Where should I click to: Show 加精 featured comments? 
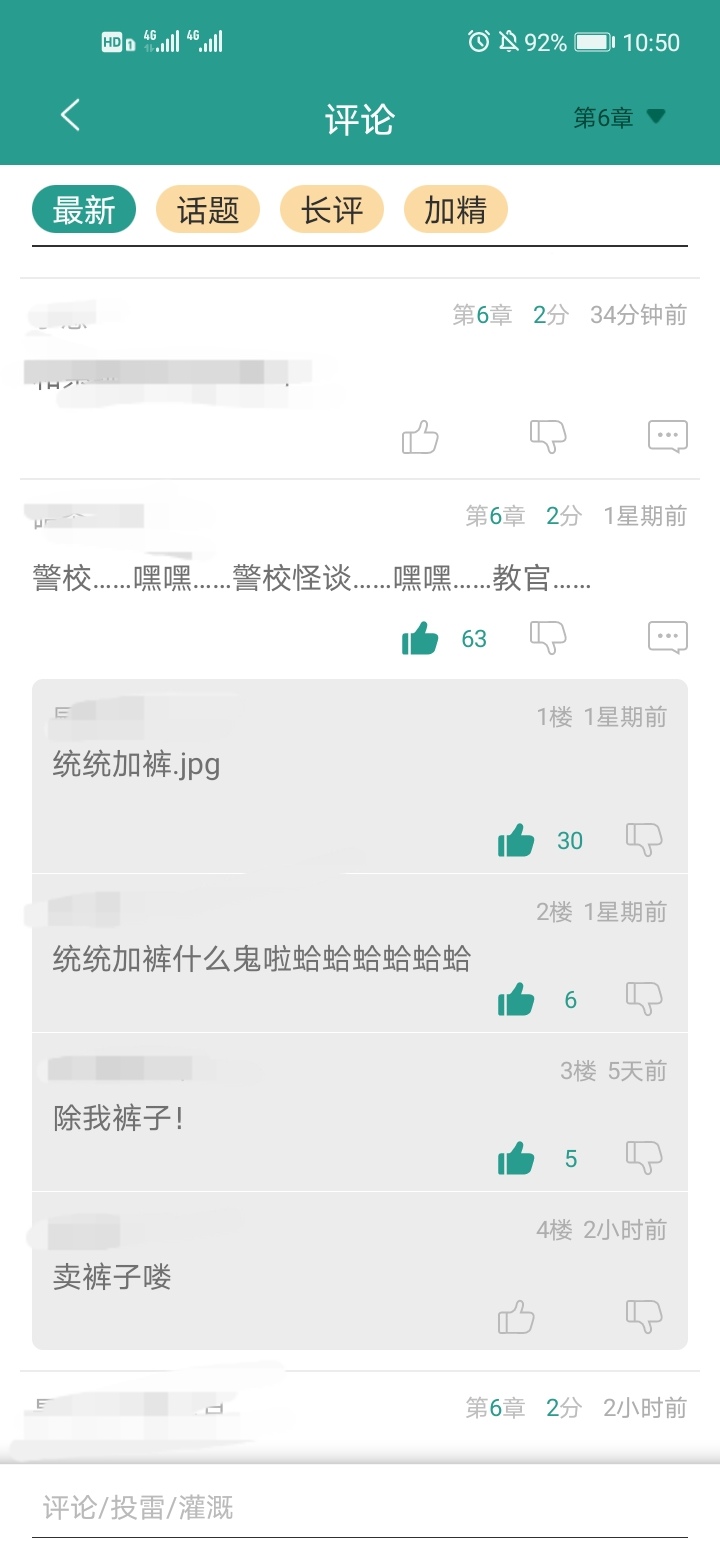click(x=456, y=210)
